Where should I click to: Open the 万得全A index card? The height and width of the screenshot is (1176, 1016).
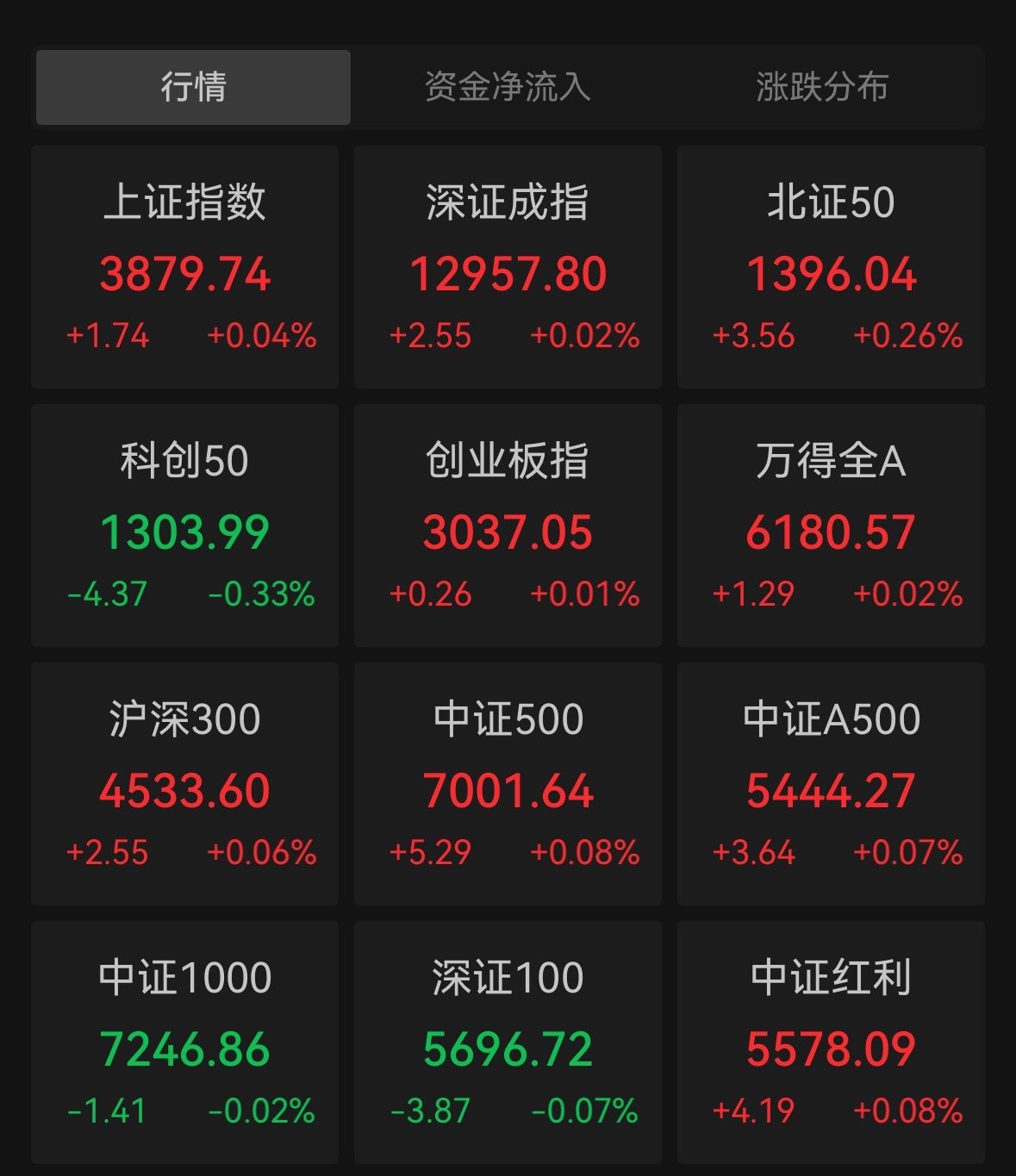pyautogui.click(x=831, y=526)
